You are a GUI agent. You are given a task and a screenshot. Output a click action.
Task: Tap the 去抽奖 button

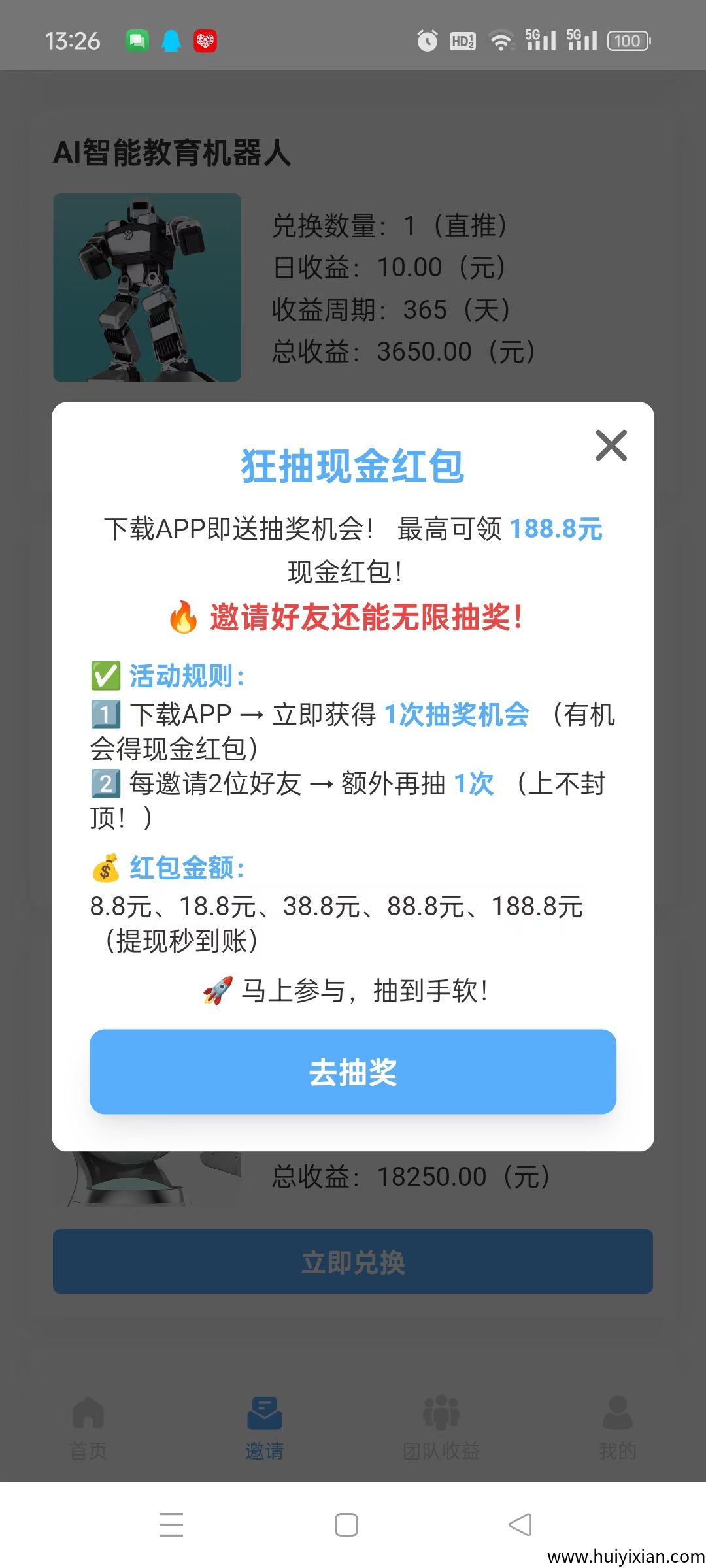[x=353, y=1071]
